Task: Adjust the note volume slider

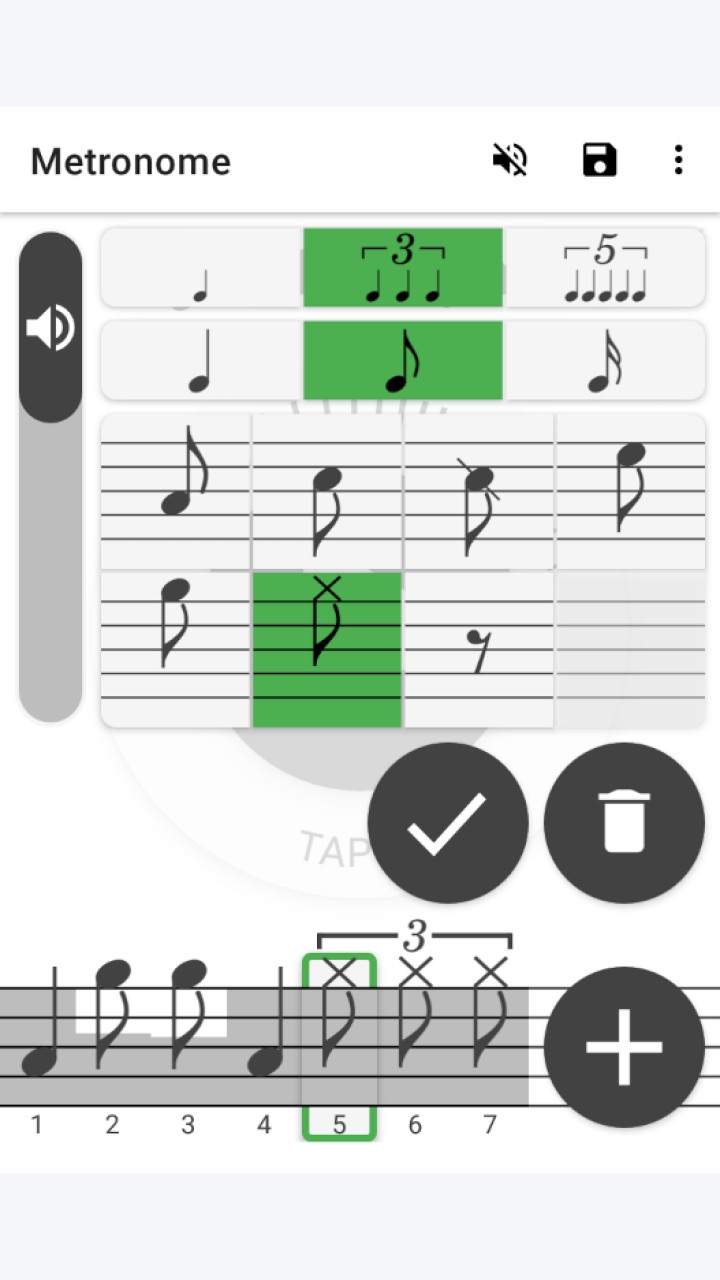Action: [50, 477]
